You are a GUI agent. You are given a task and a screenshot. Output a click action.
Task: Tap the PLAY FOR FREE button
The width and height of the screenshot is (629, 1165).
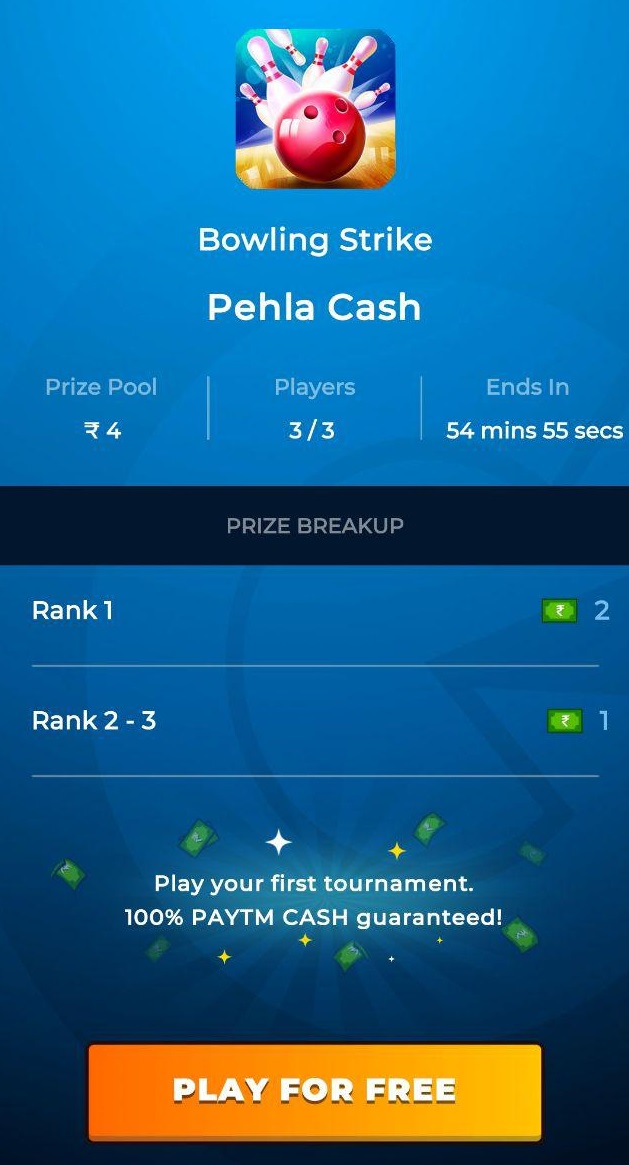(x=315, y=1091)
